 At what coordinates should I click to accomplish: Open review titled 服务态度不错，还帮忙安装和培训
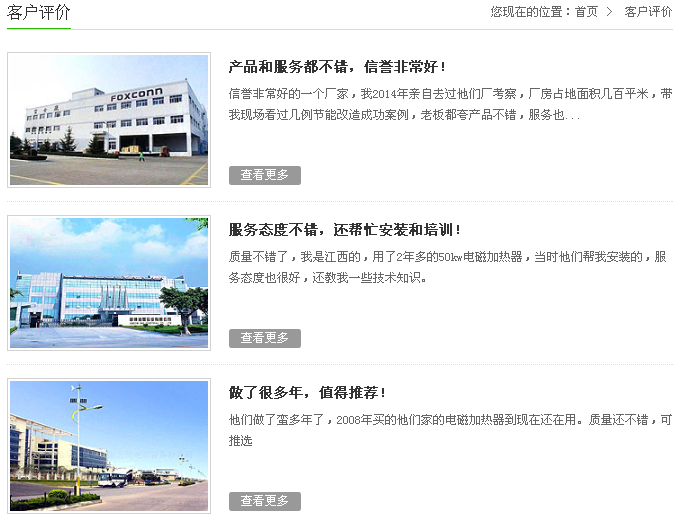[x=345, y=230]
